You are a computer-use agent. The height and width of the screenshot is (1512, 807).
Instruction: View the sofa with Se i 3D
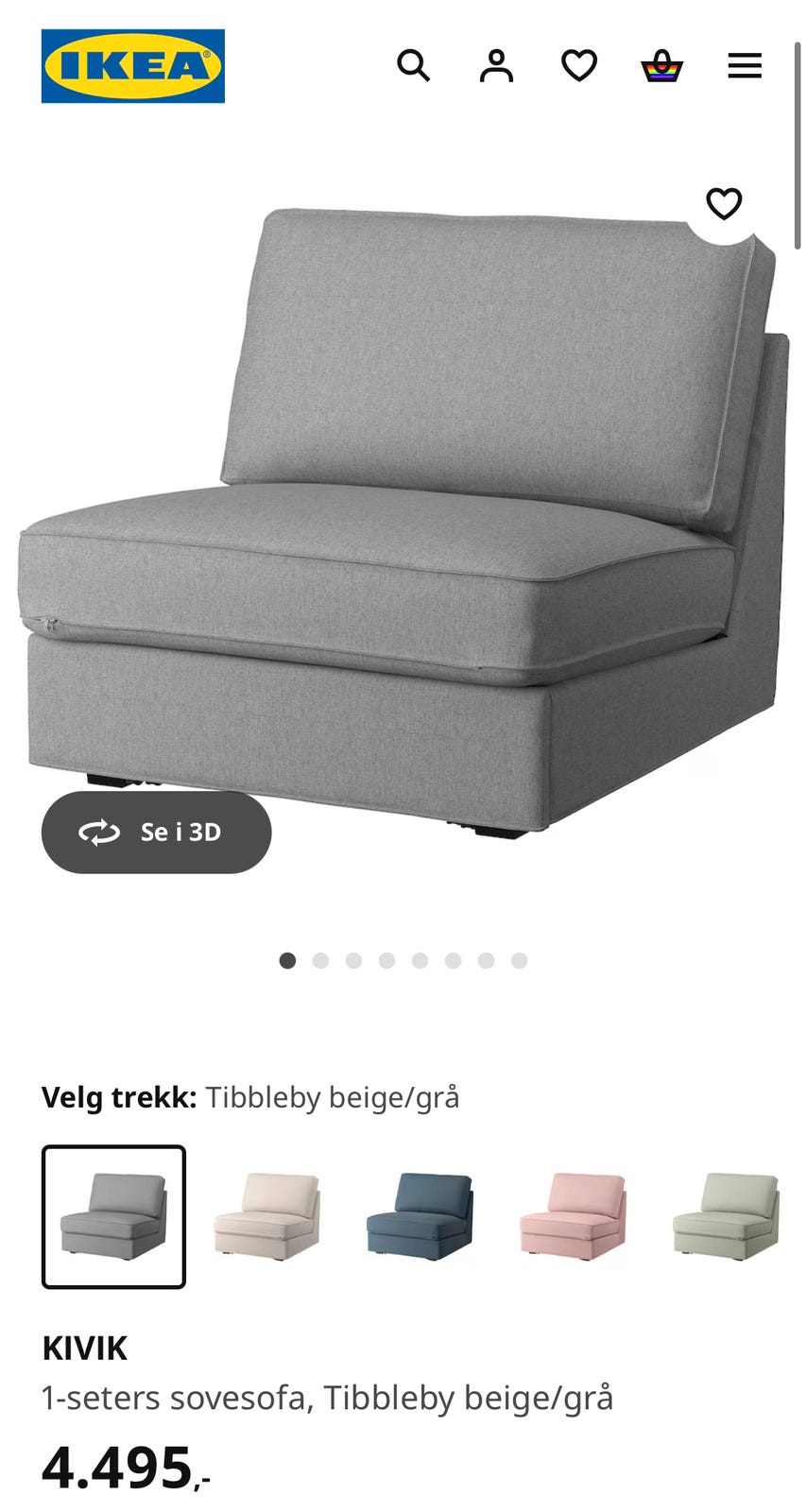(x=157, y=833)
